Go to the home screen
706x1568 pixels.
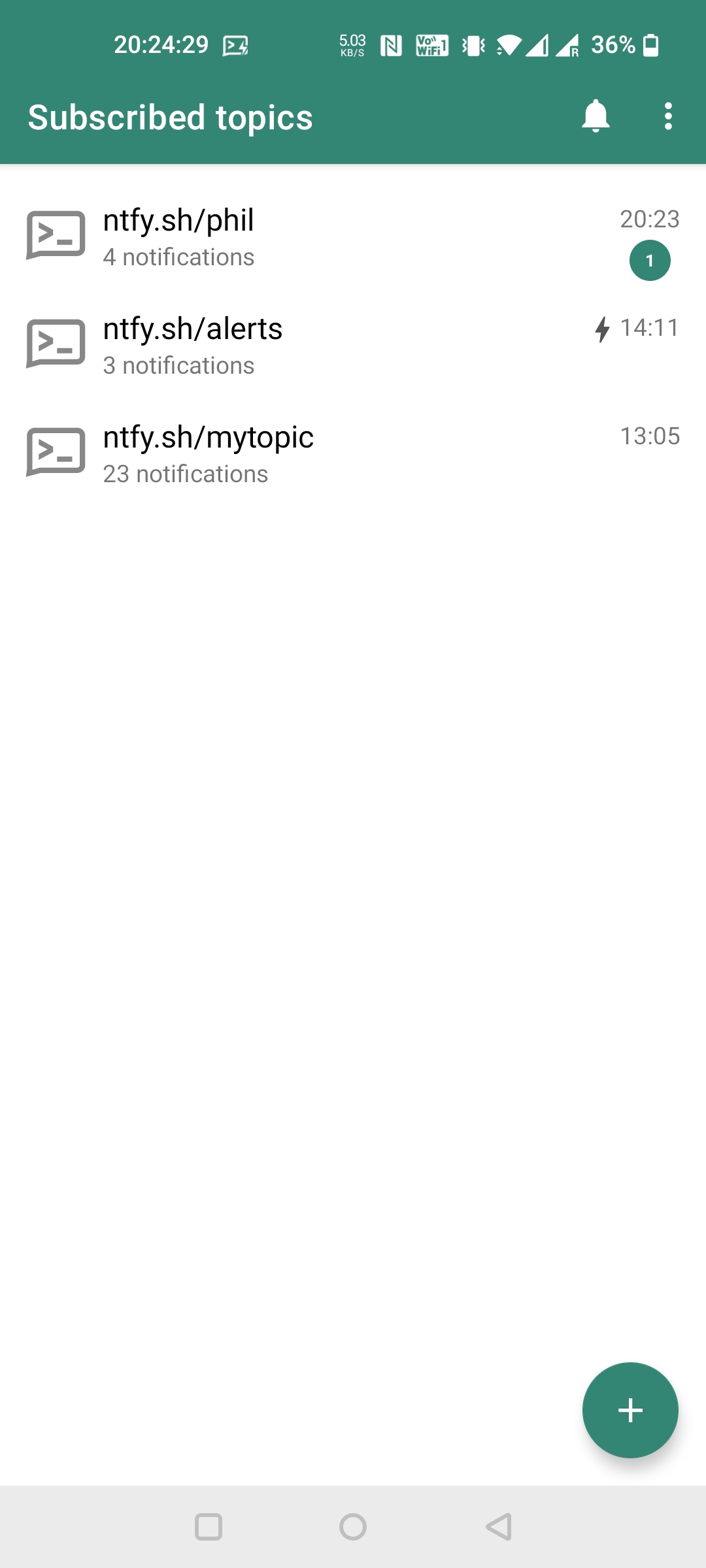pyautogui.click(x=353, y=1527)
